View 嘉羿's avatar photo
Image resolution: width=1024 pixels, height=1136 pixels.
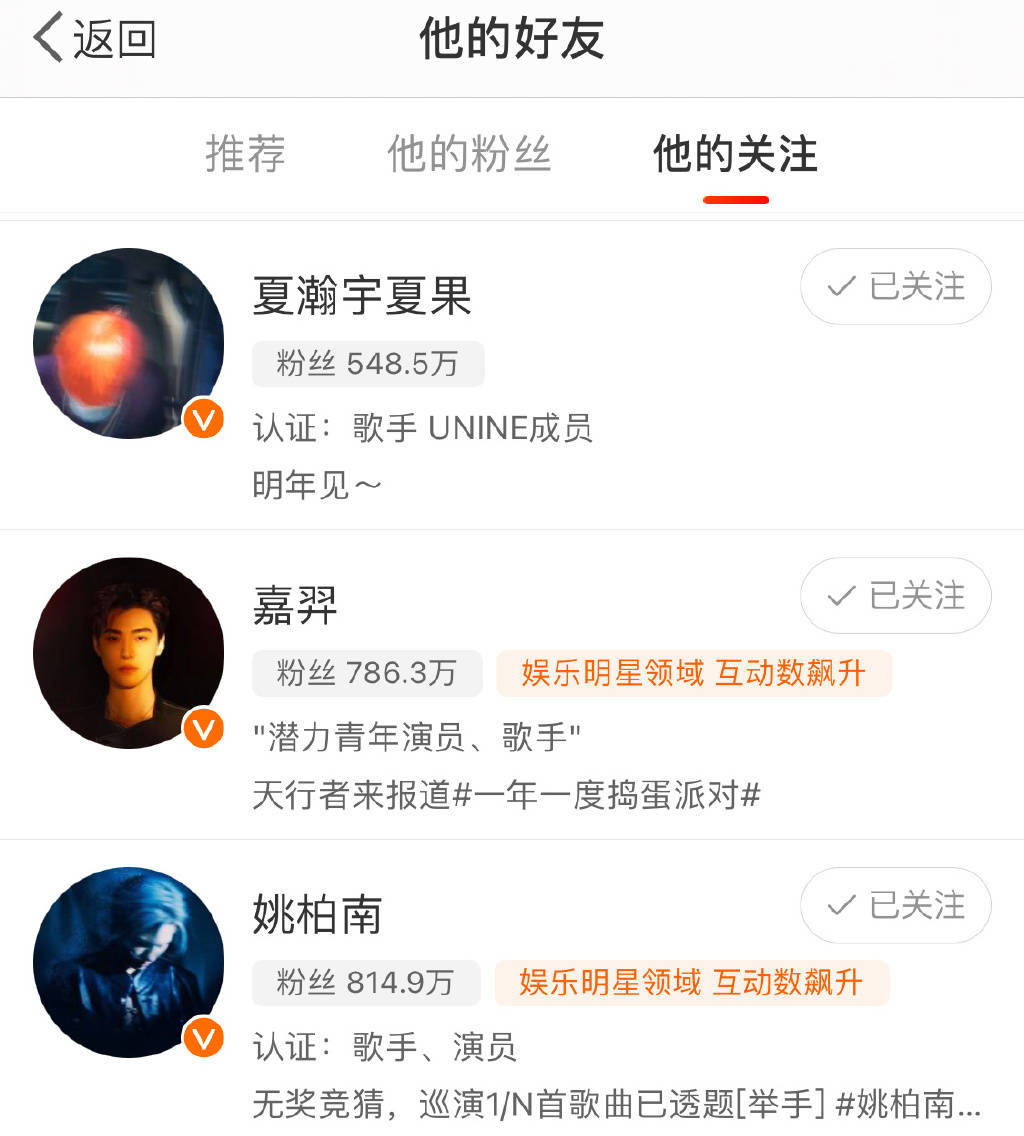click(x=128, y=652)
